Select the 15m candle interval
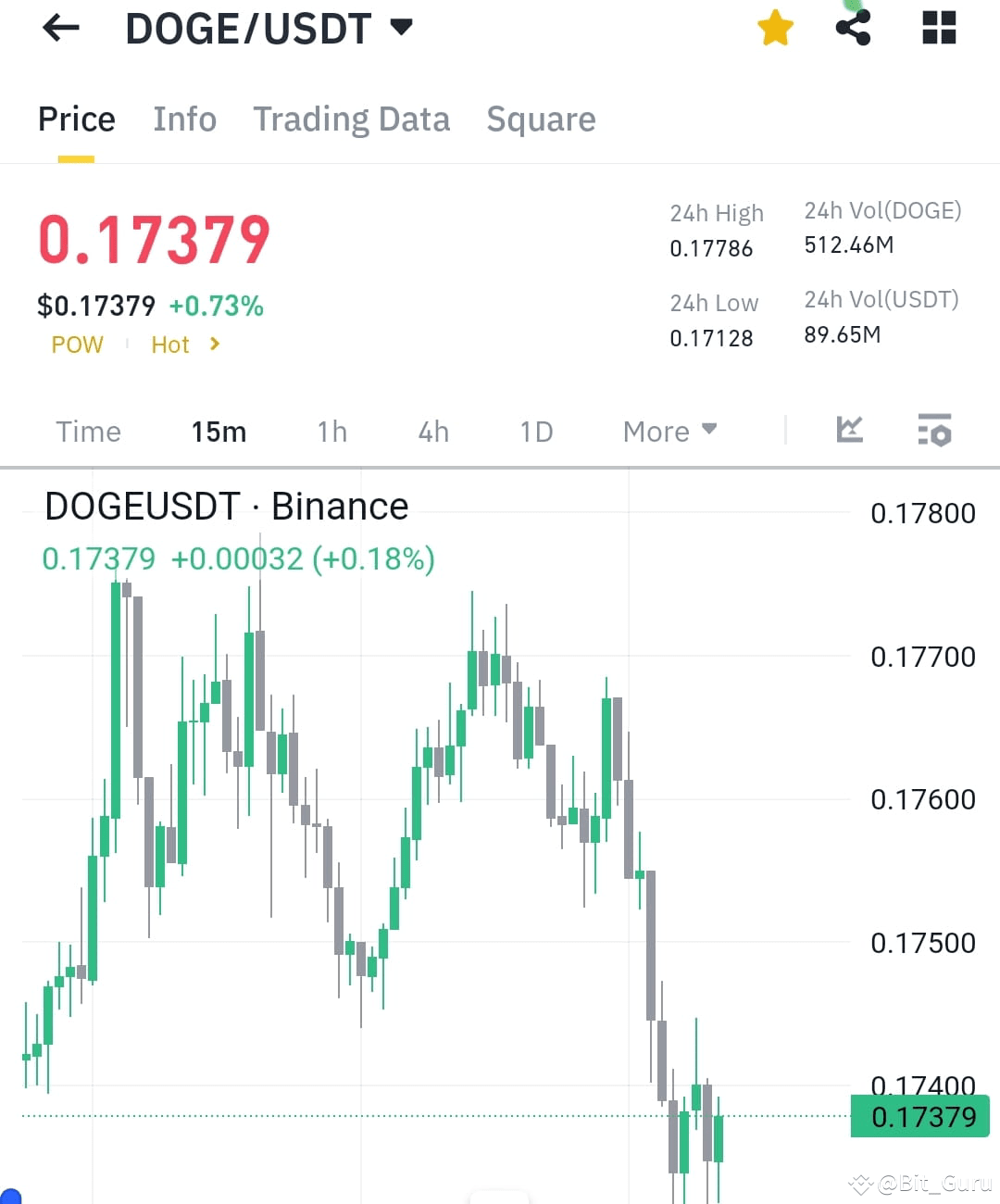The height and width of the screenshot is (1204, 1000). pyautogui.click(x=219, y=431)
